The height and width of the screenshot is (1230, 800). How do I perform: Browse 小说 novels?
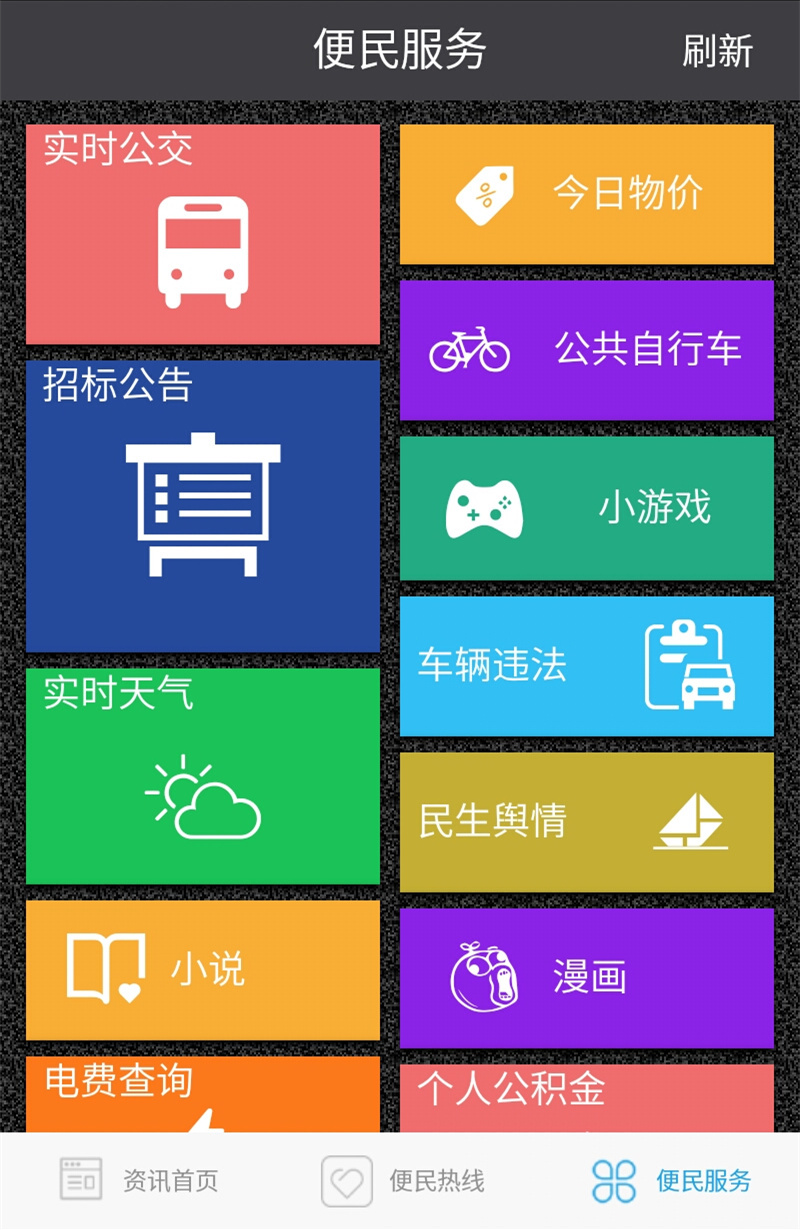[x=203, y=970]
